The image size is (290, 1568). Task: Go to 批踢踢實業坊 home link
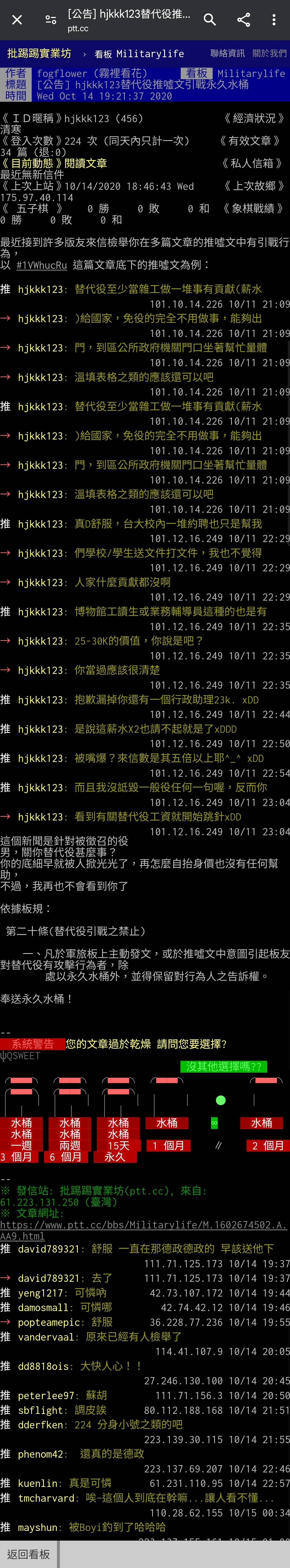39,54
